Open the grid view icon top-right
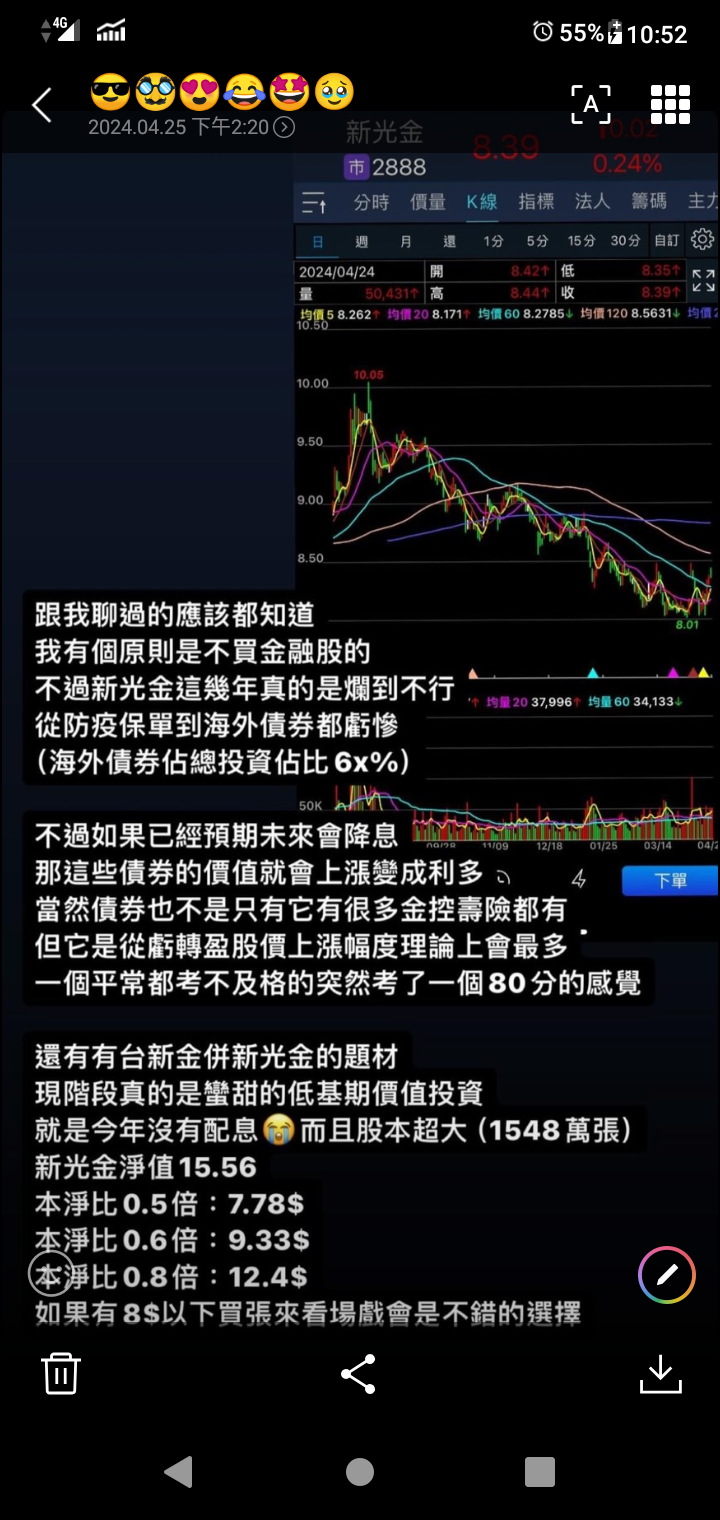Image resolution: width=720 pixels, height=1520 pixels. [x=670, y=104]
